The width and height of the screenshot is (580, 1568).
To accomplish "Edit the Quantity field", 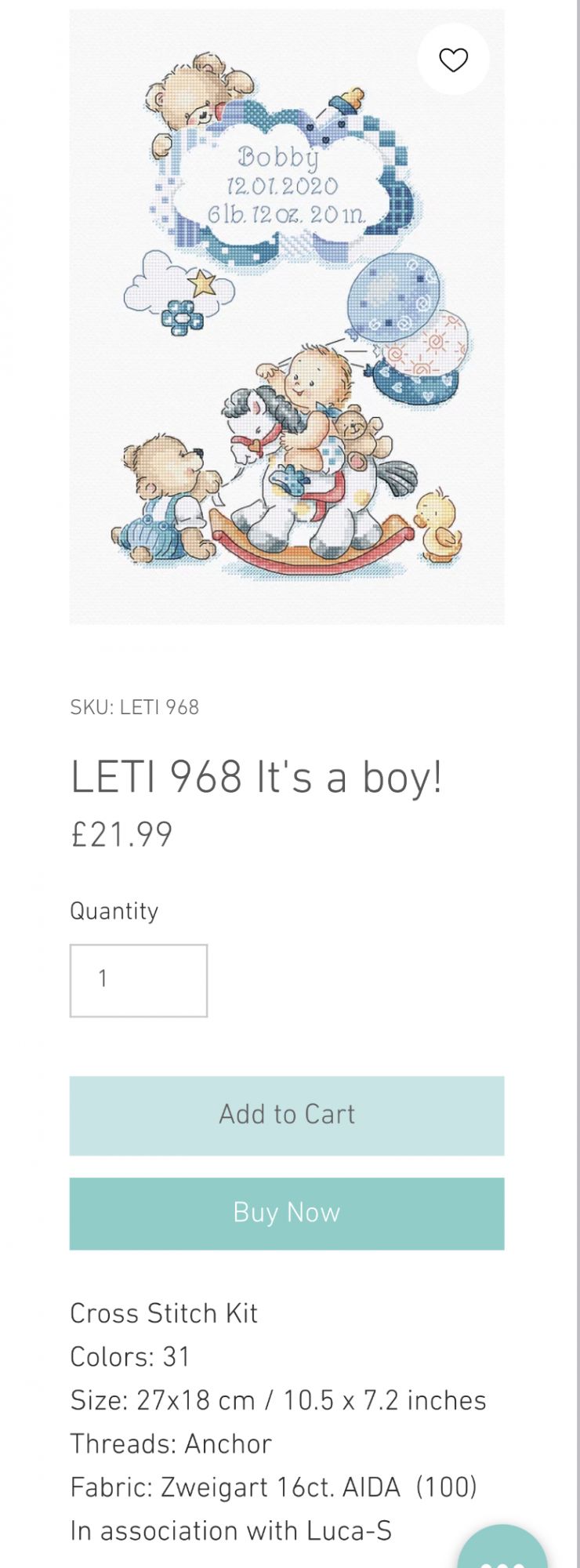I will pos(139,980).
